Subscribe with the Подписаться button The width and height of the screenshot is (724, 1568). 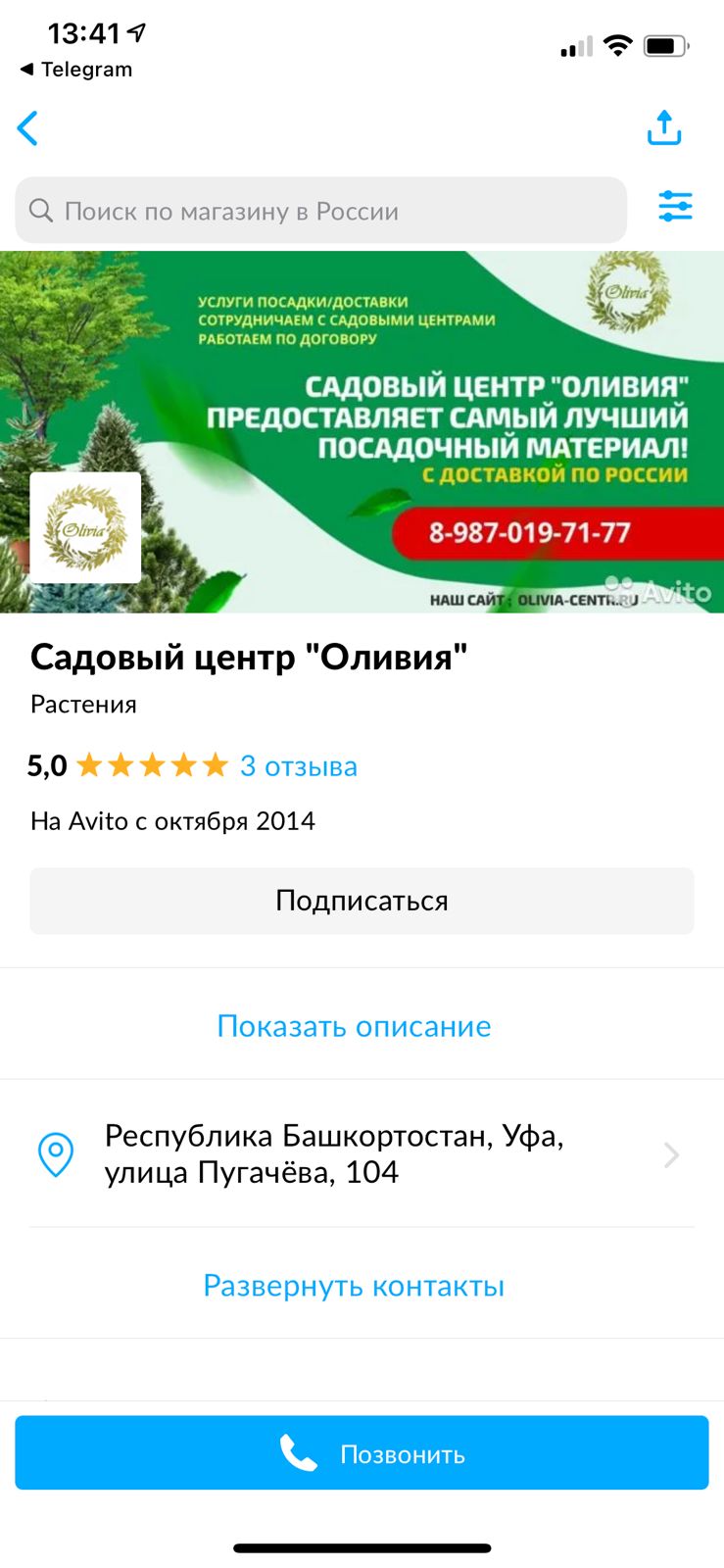[x=362, y=901]
